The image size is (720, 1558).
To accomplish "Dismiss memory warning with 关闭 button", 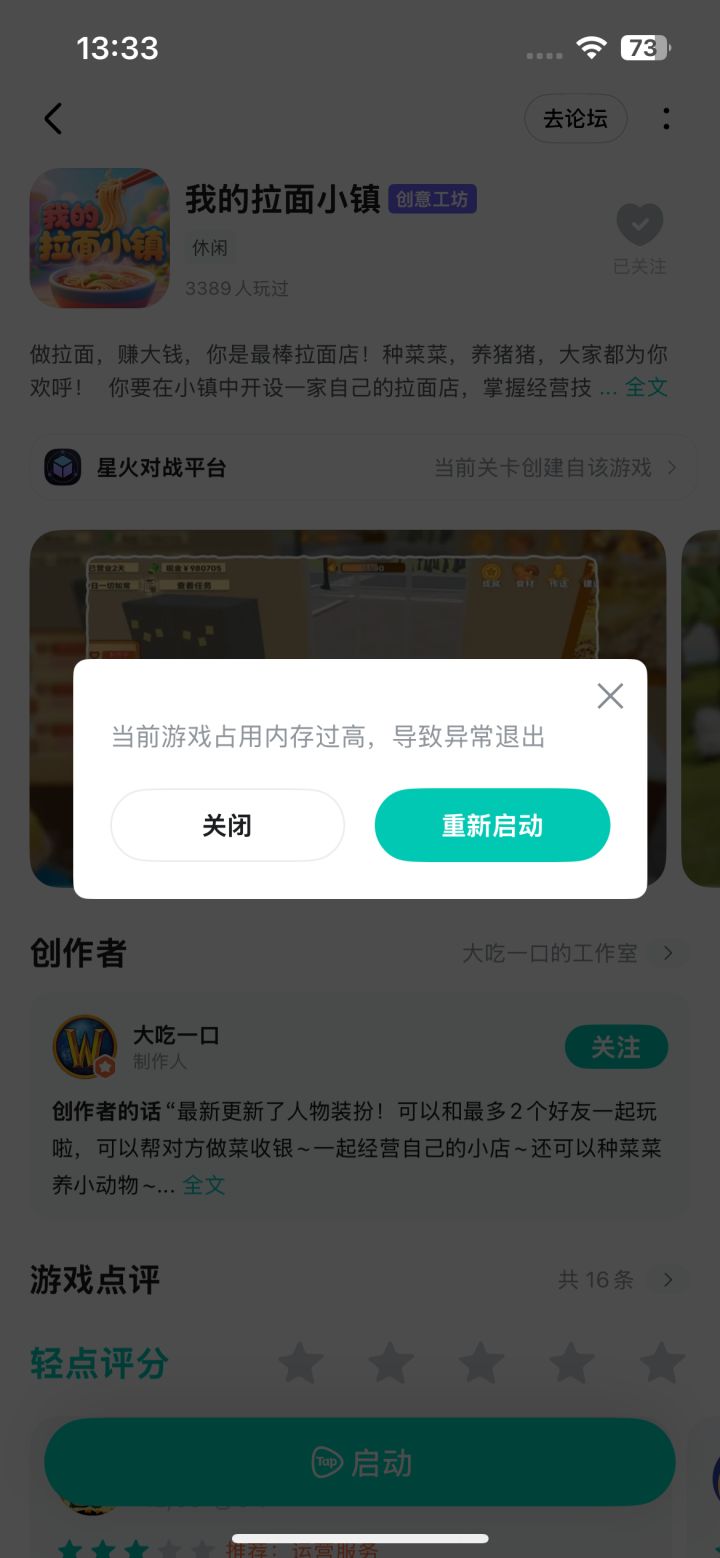I will click(227, 824).
